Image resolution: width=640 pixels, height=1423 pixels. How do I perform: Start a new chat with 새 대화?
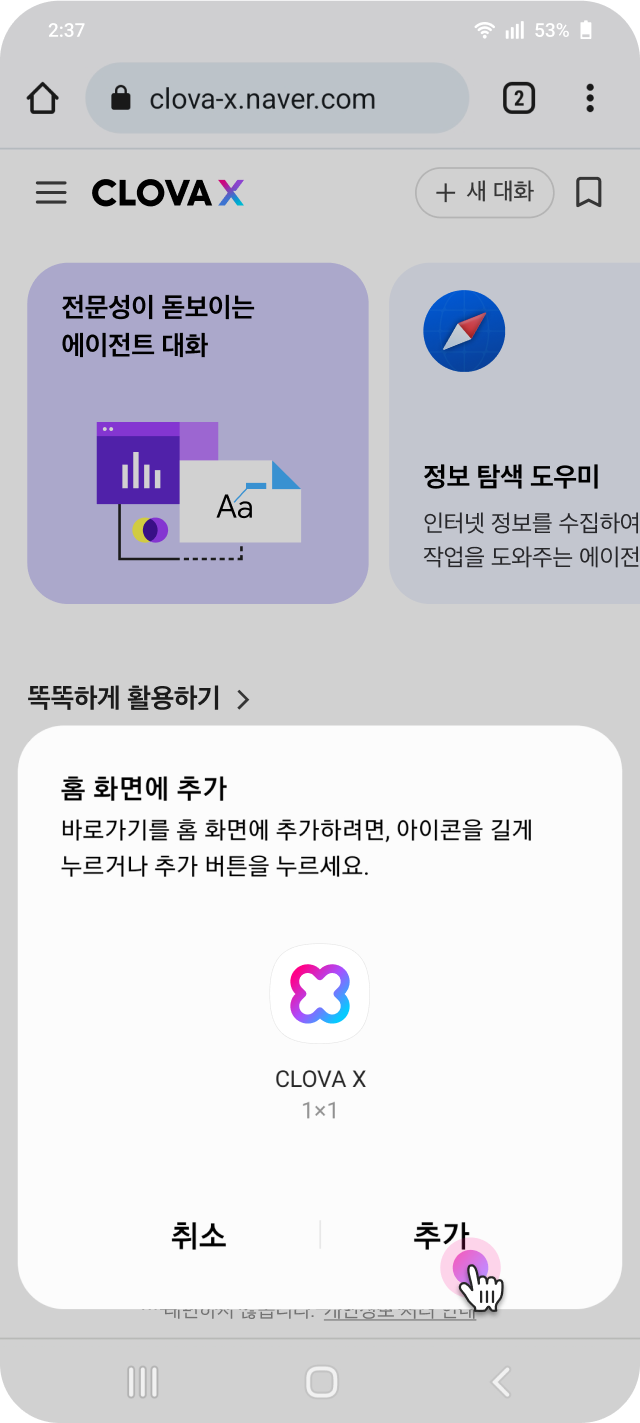[484, 192]
